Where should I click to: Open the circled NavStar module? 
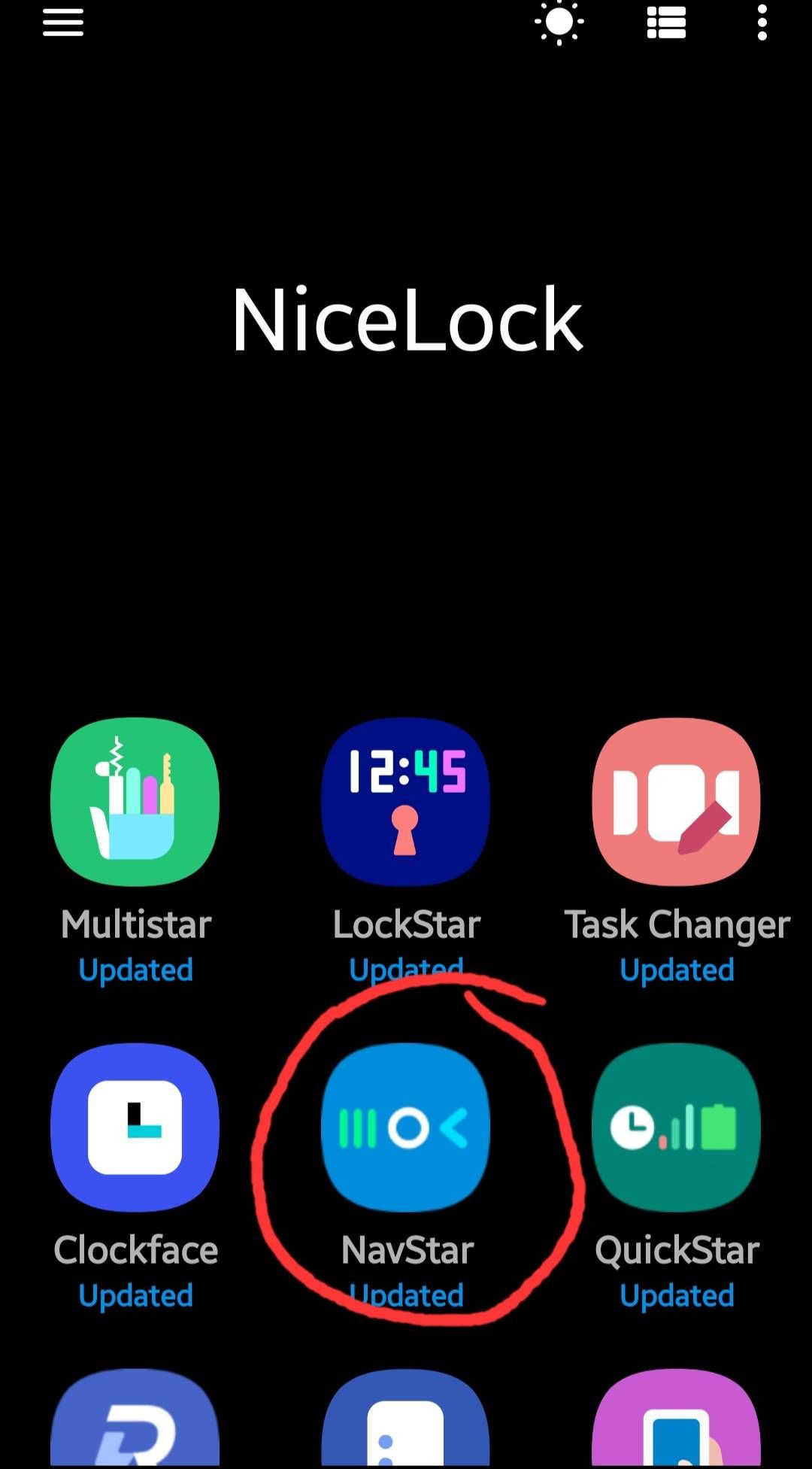406,1126
